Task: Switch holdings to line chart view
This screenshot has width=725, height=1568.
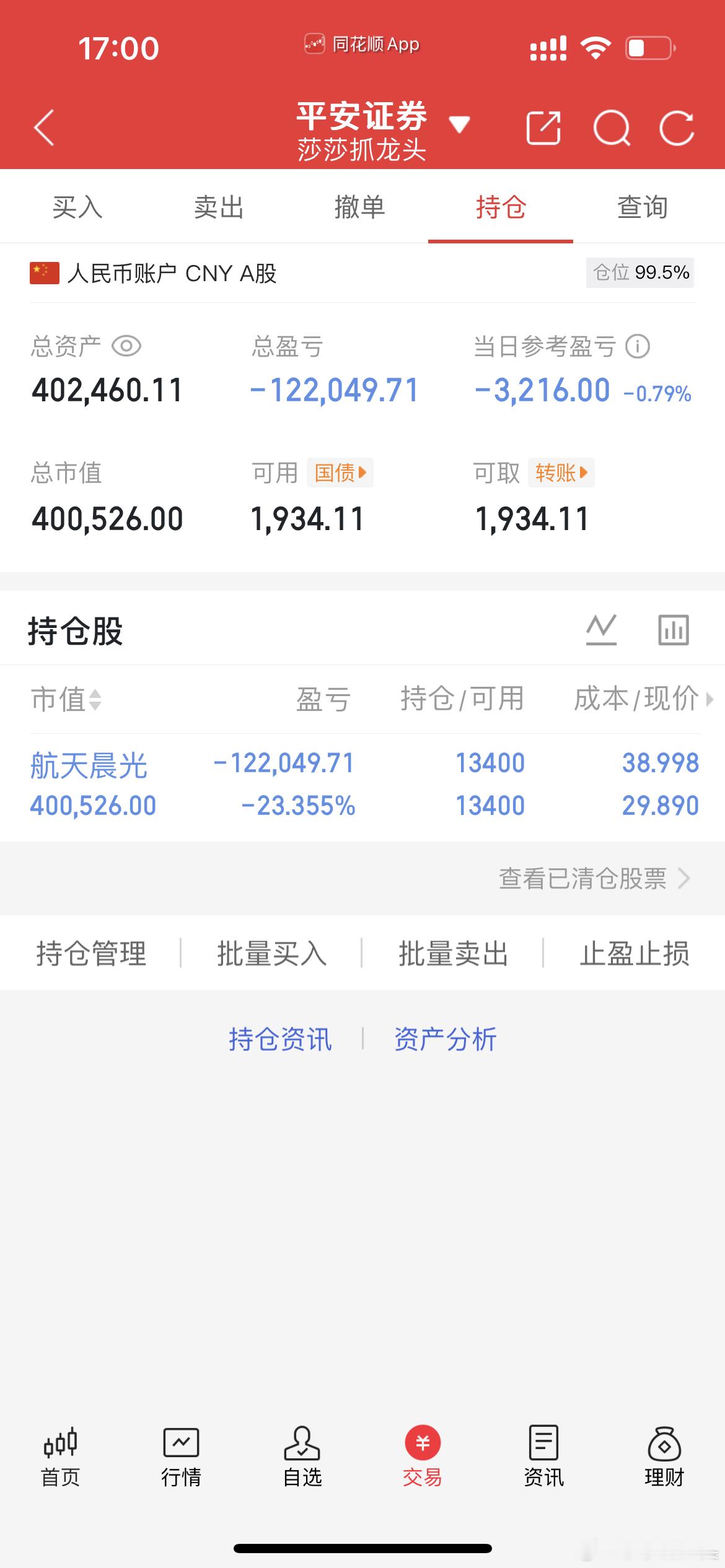Action: click(603, 629)
